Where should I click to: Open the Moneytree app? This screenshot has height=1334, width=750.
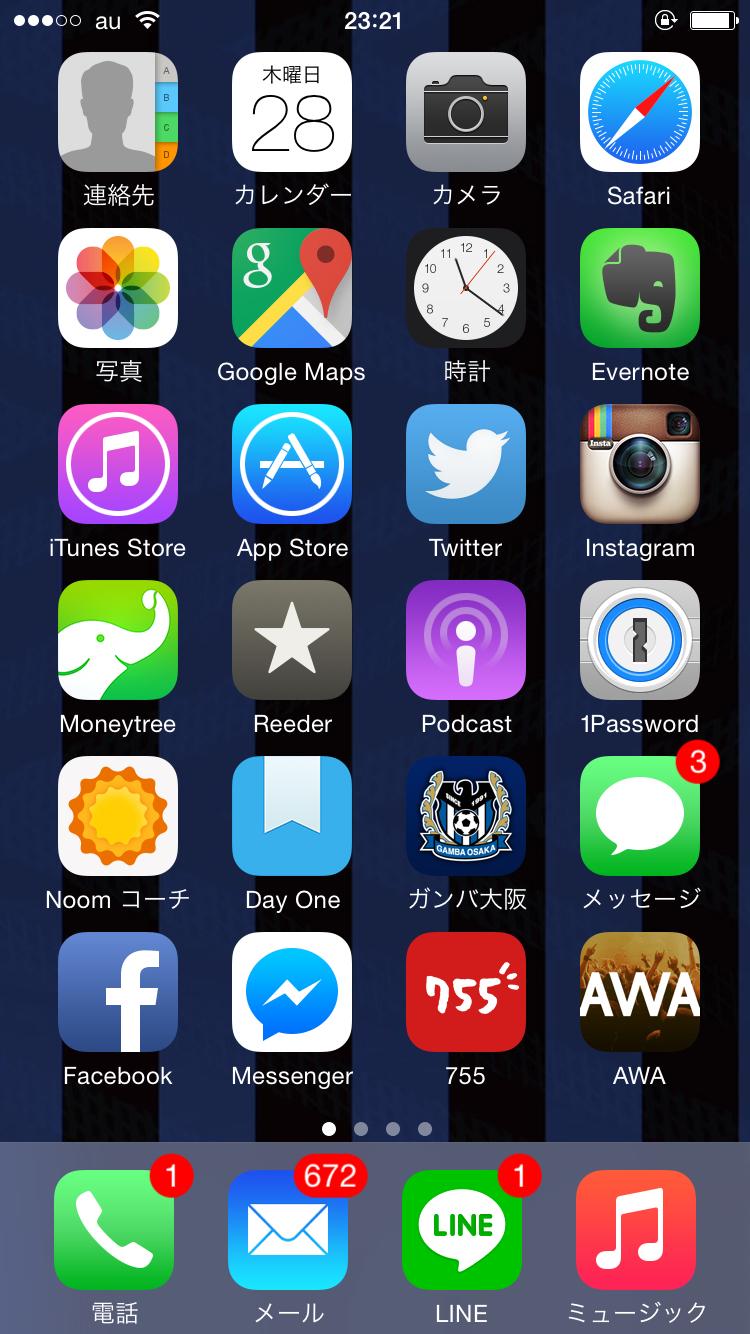[x=118, y=640]
